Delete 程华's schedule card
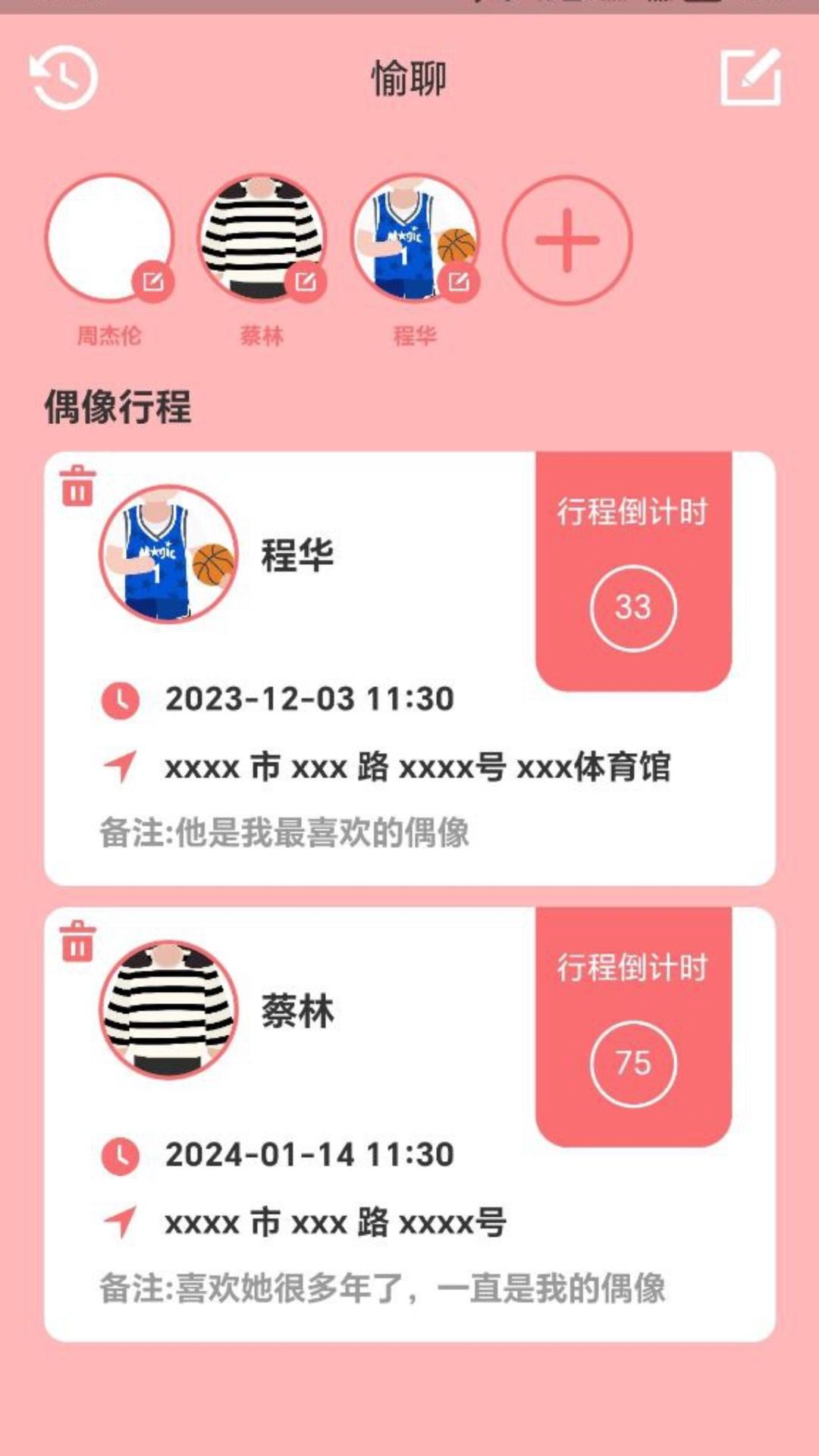 [x=77, y=485]
